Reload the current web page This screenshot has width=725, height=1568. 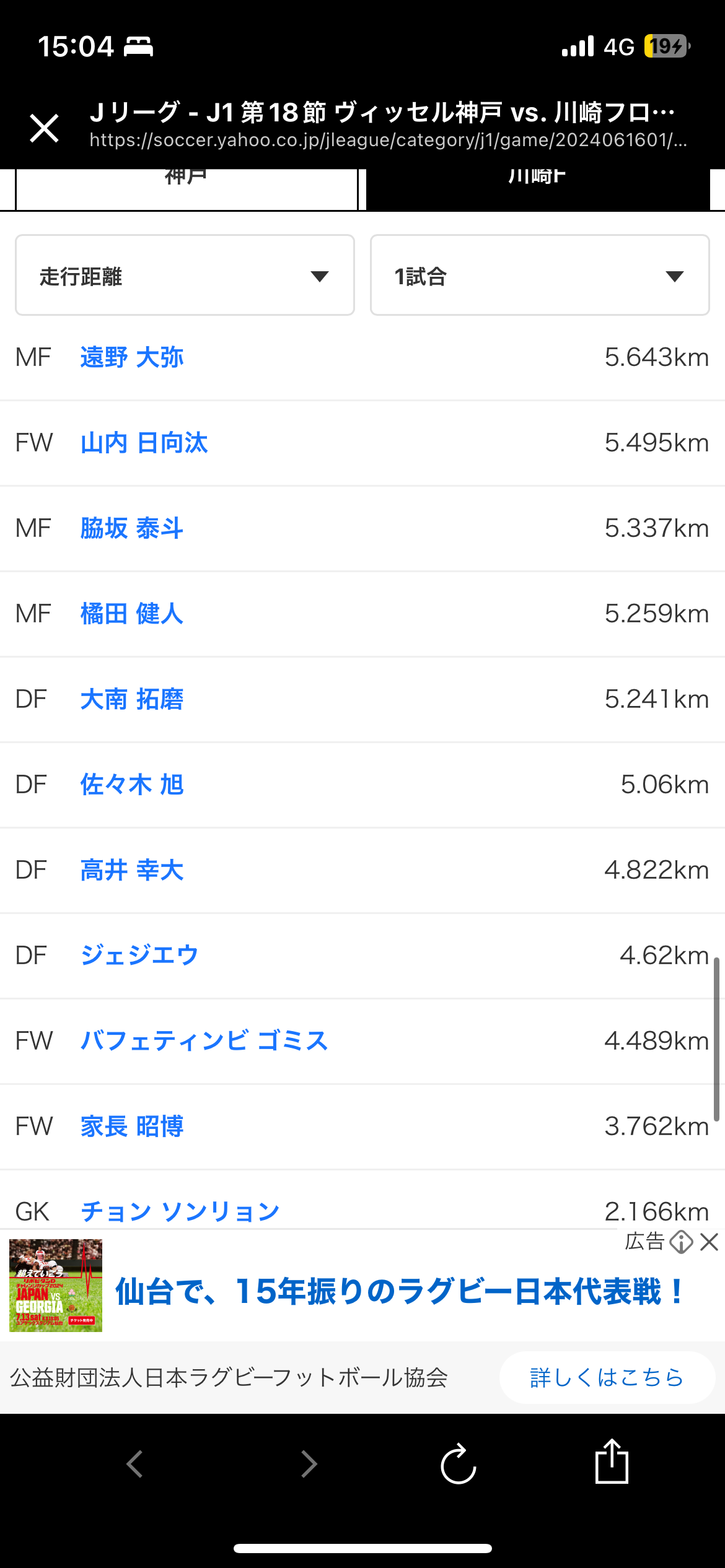click(458, 1465)
